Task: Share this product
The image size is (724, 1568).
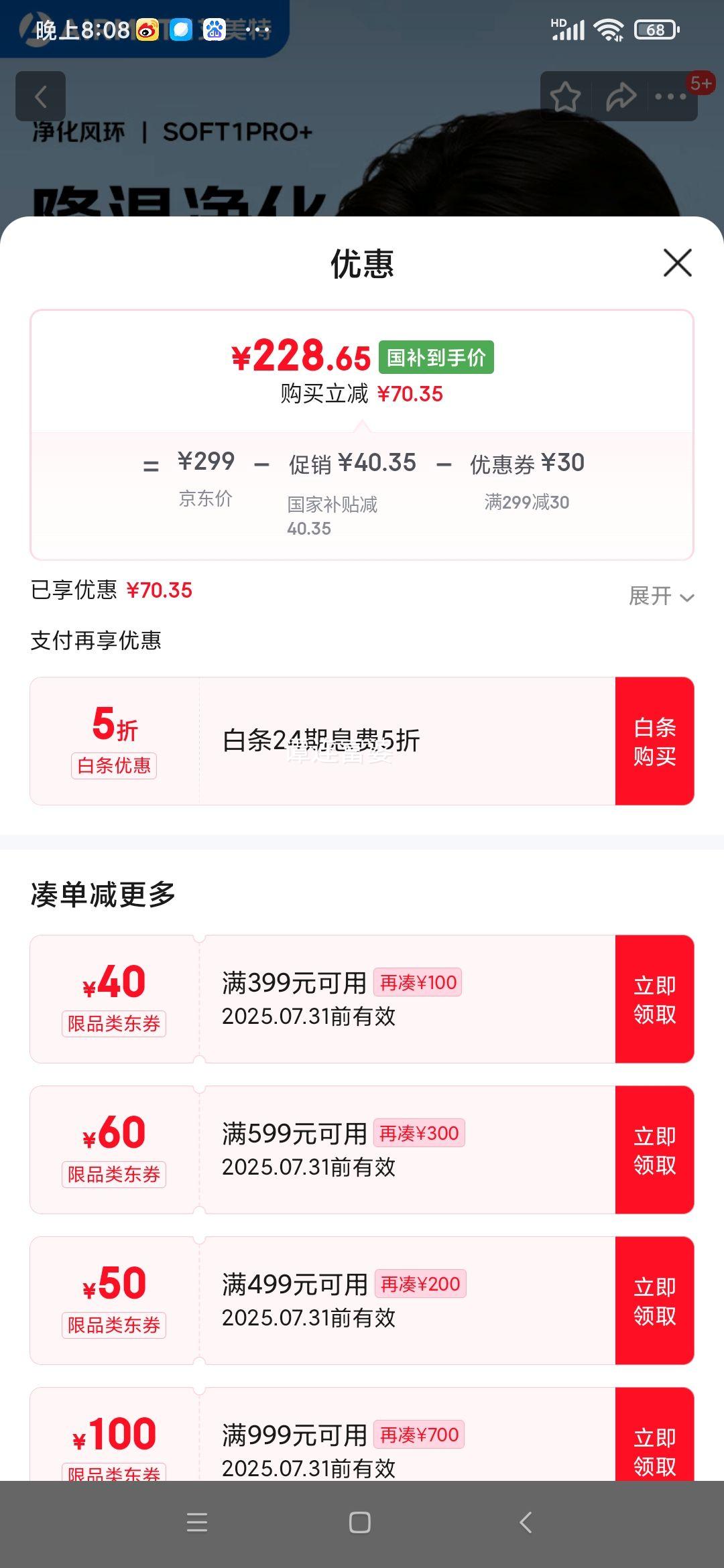Action: [x=621, y=96]
